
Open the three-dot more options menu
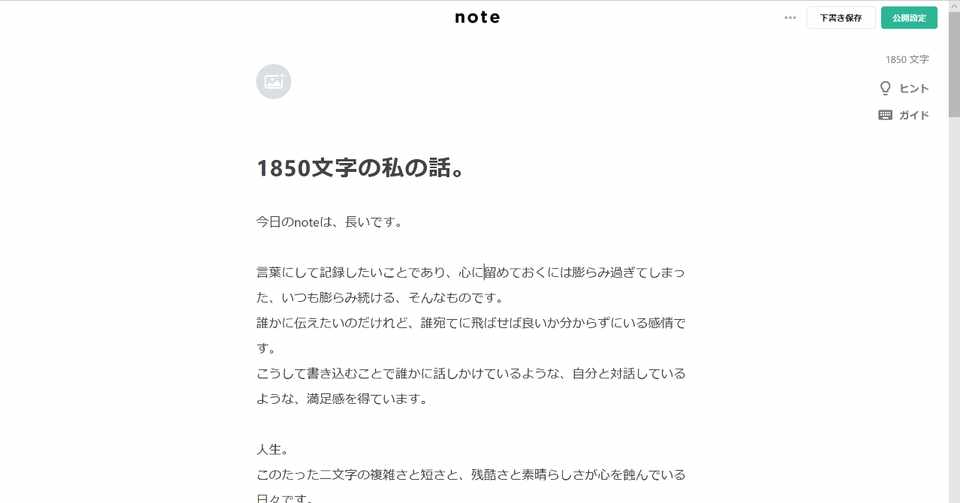click(x=790, y=18)
